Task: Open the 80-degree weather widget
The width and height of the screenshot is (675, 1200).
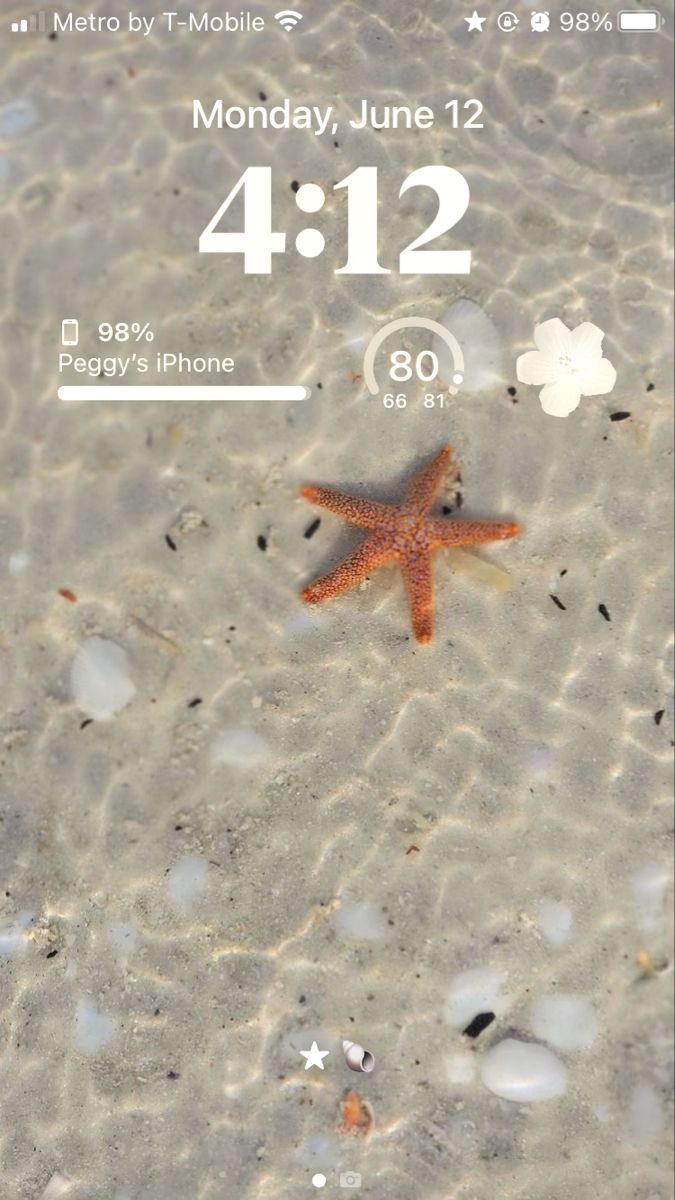Action: [414, 366]
